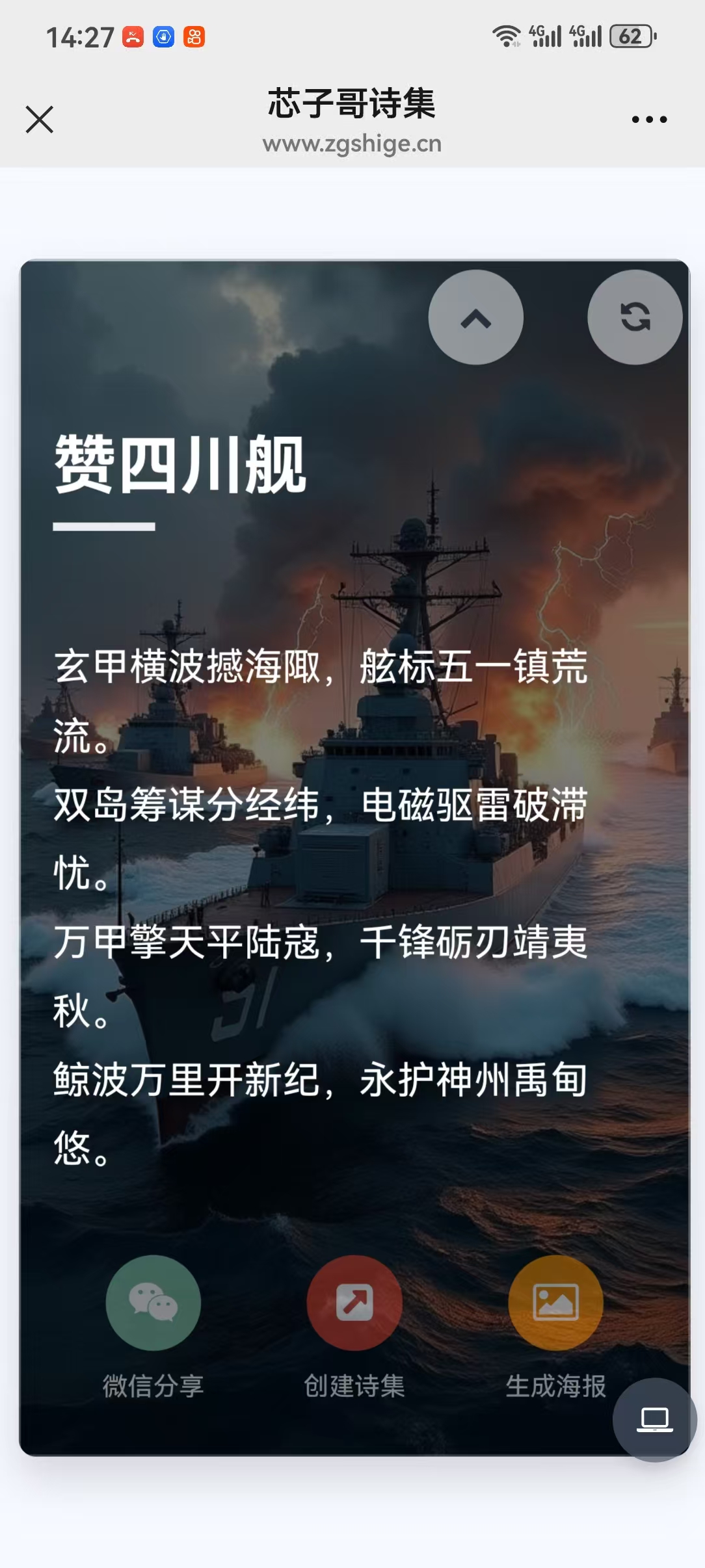Refresh the poem with the reload icon
The height and width of the screenshot is (1568, 705).
[x=635, y=317]
